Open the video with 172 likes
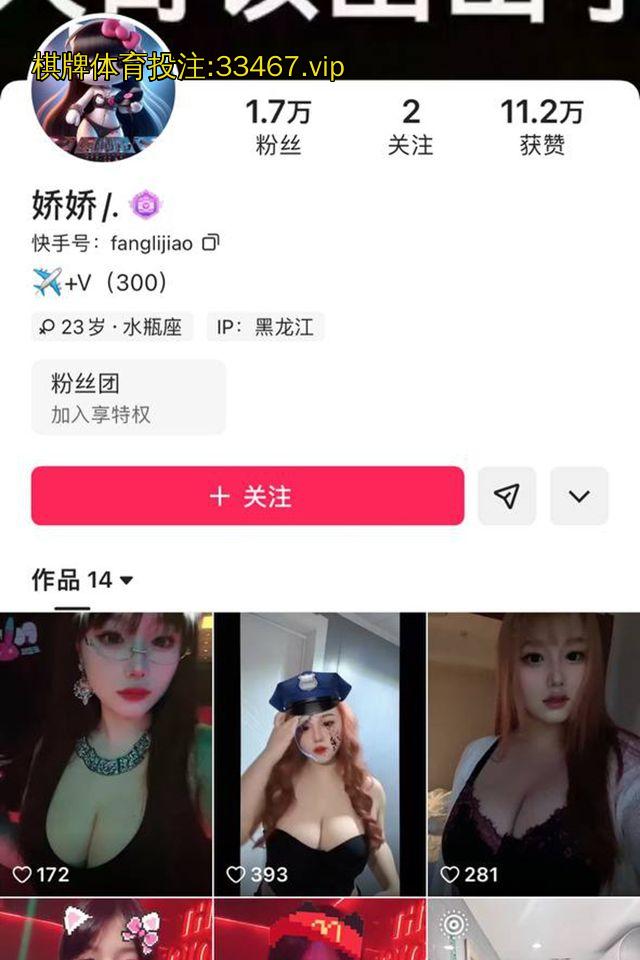640x960 pixels. (106, 754)
